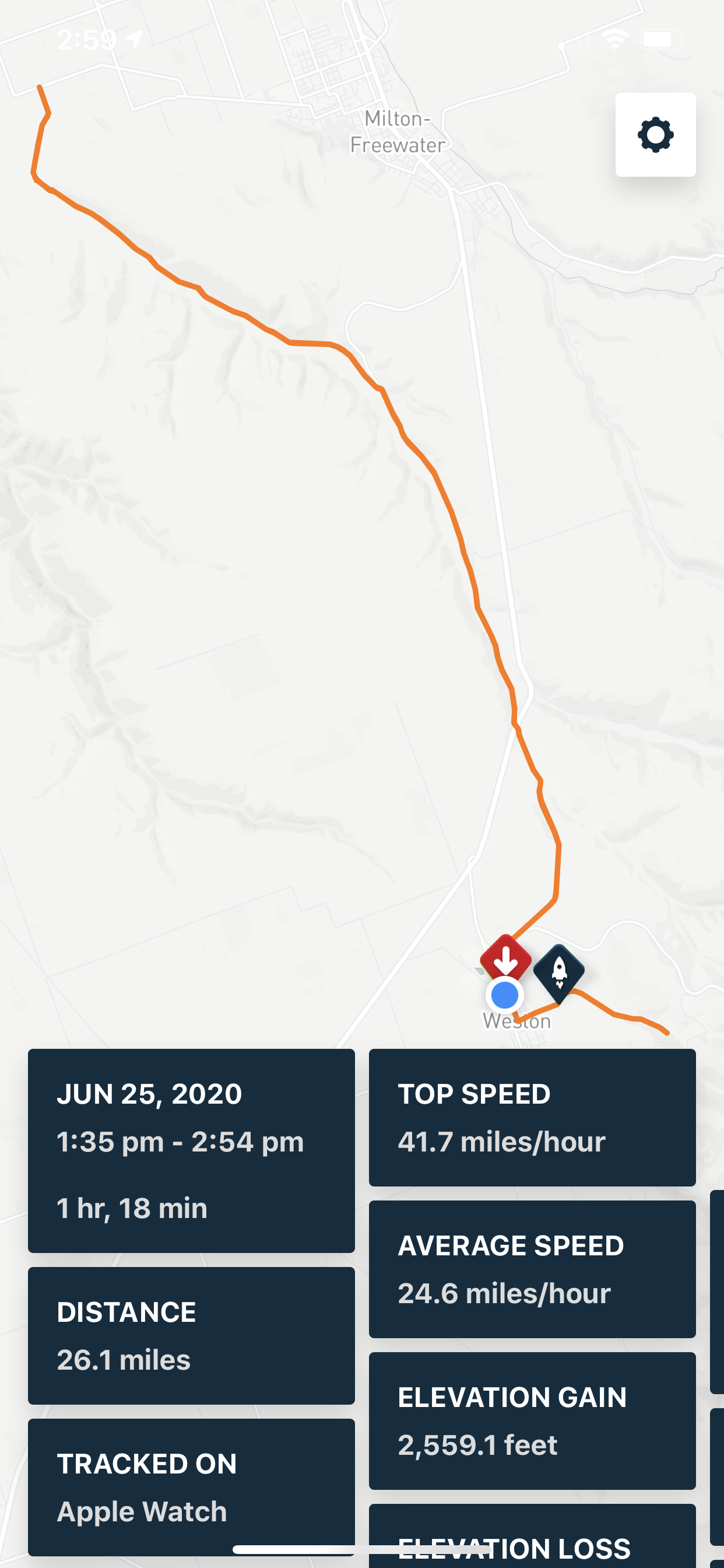
Task: Tap the red top-speed map marker
Action: click(505, 960)
